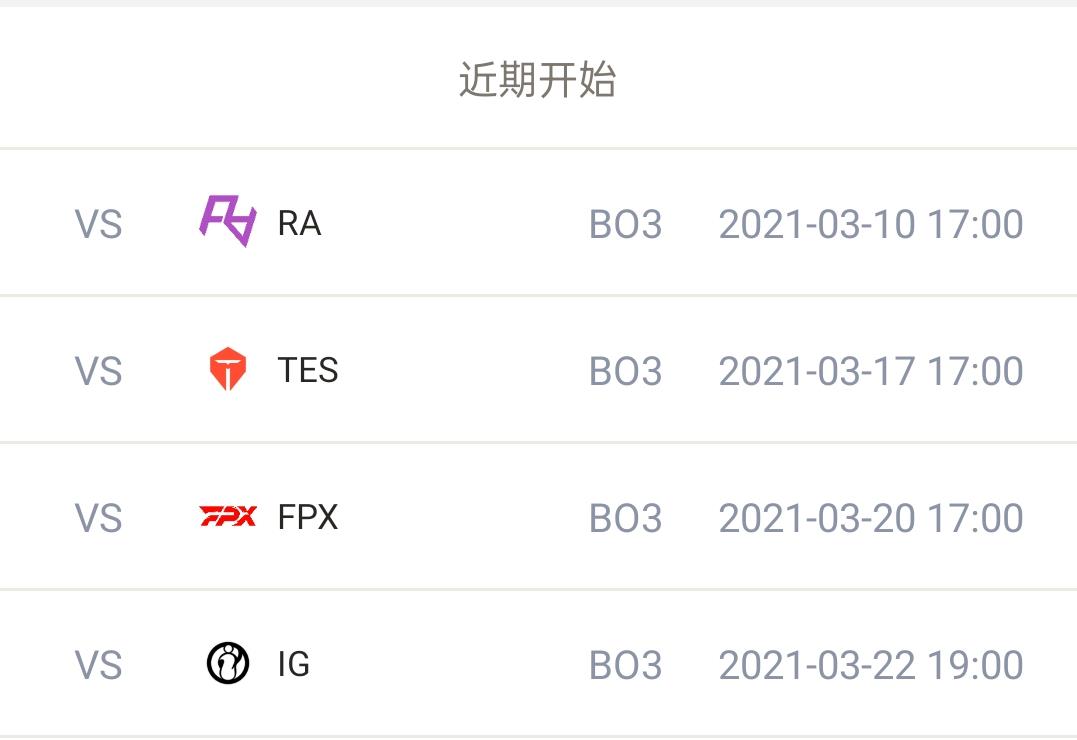Select the FPX match row

click(x=538, y=517)
